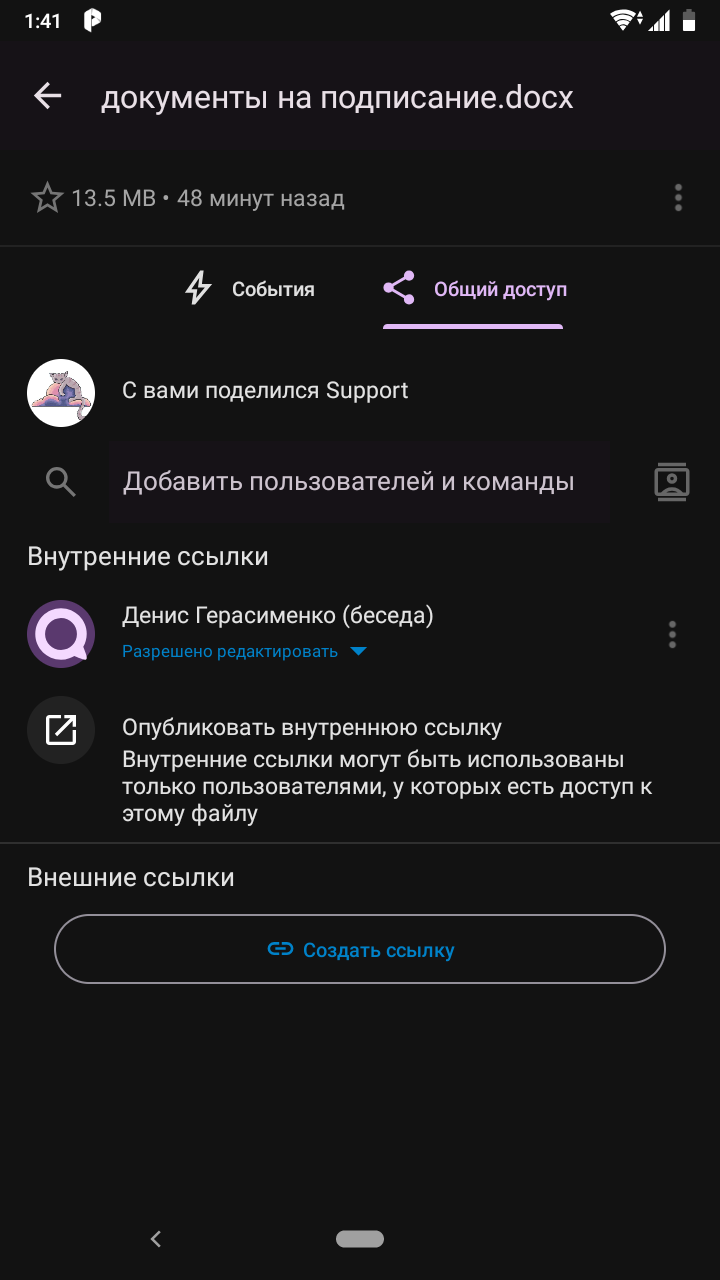Switch to the События tab
The width and height of the screenshot is (720, 1280).
[x=250, y=289]
